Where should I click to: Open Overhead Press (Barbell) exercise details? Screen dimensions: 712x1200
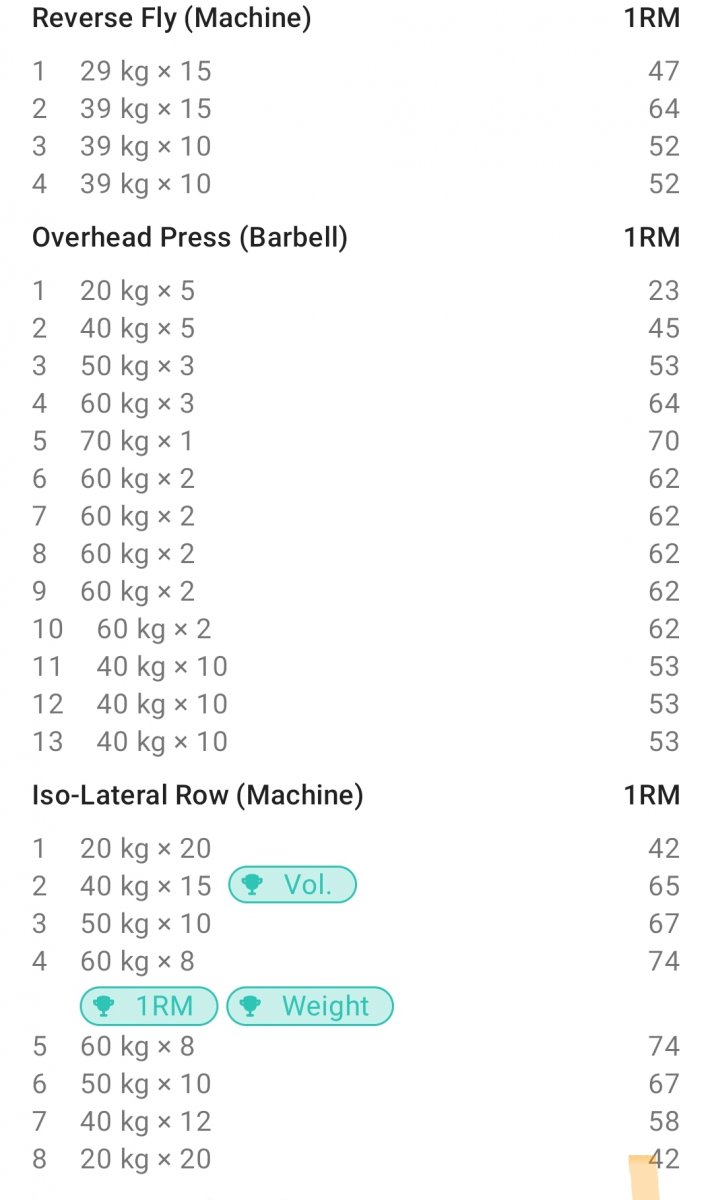(189, 238)
